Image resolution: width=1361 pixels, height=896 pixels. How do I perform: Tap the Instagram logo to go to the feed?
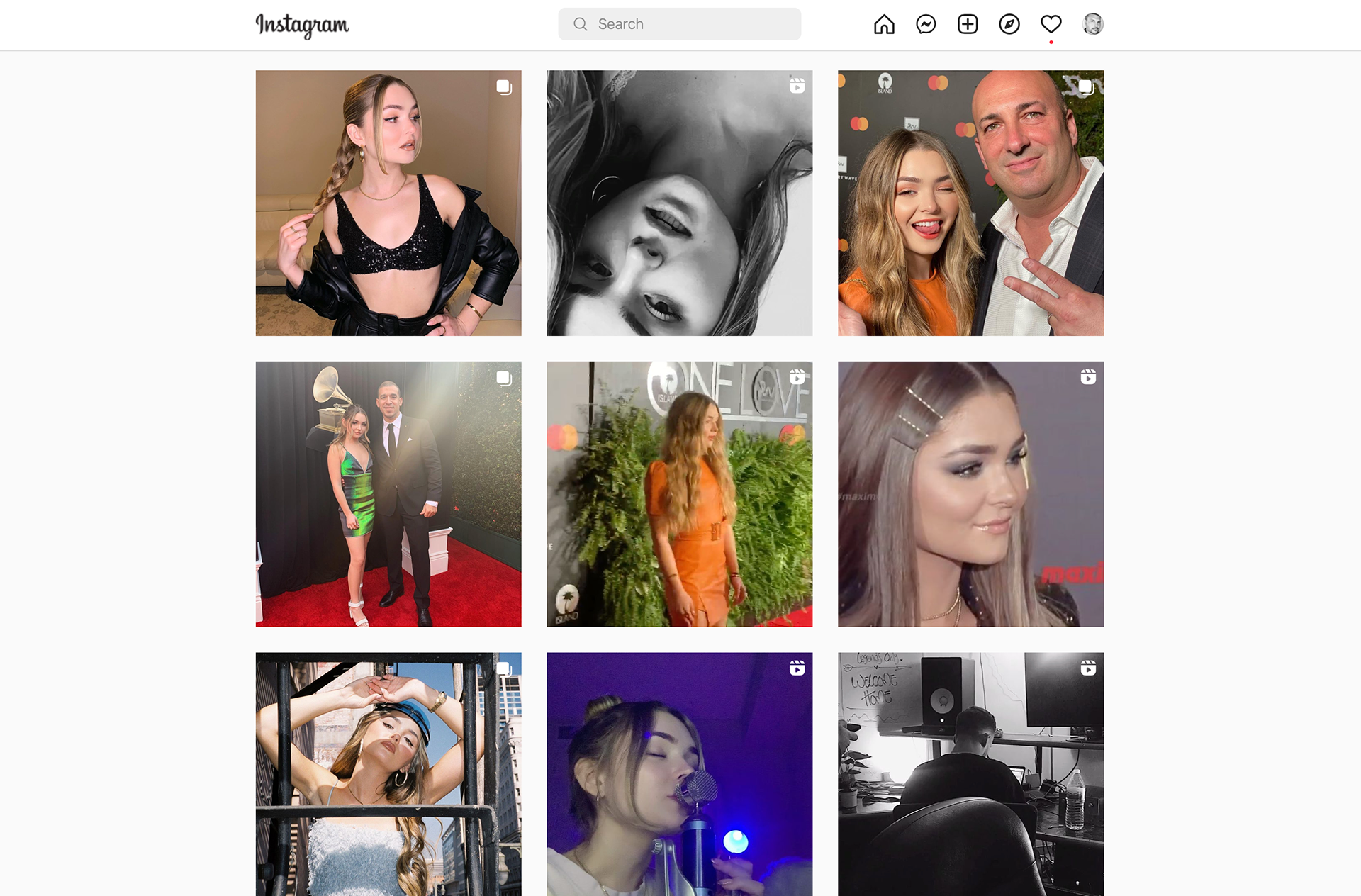[x=302, y=25]
